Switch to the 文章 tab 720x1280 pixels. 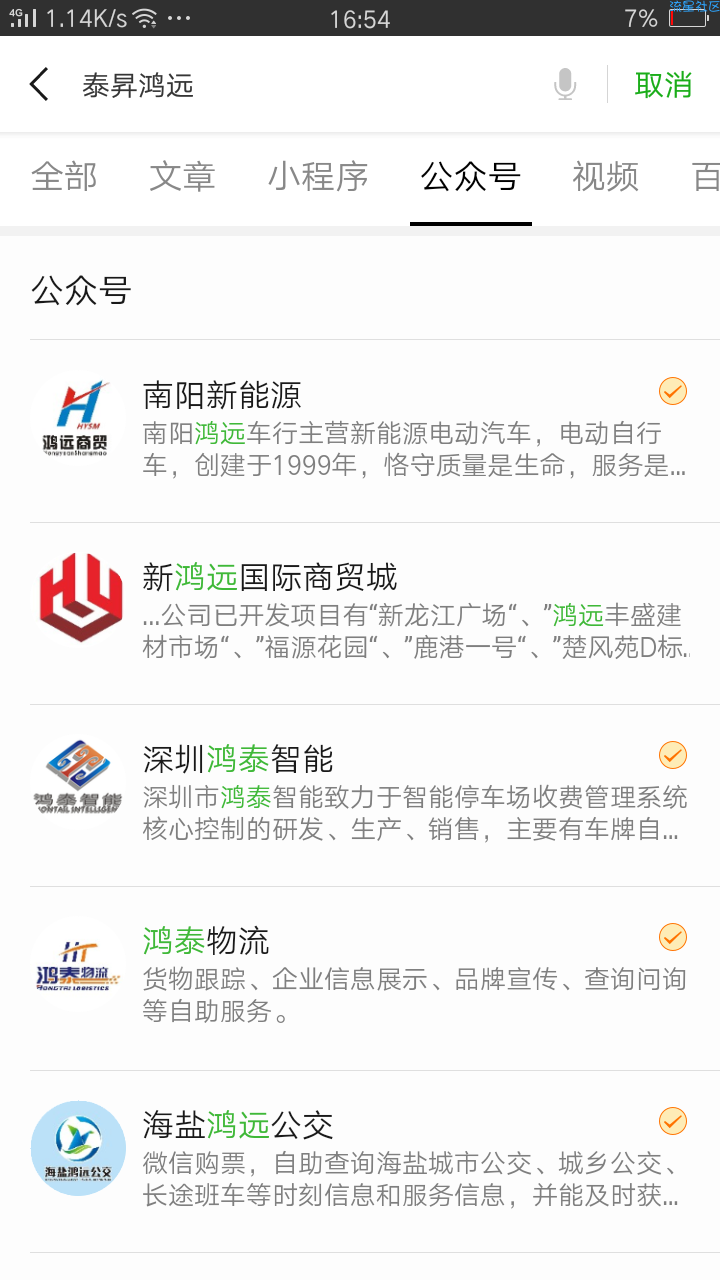pyautogui.click(x=182, y=177)
